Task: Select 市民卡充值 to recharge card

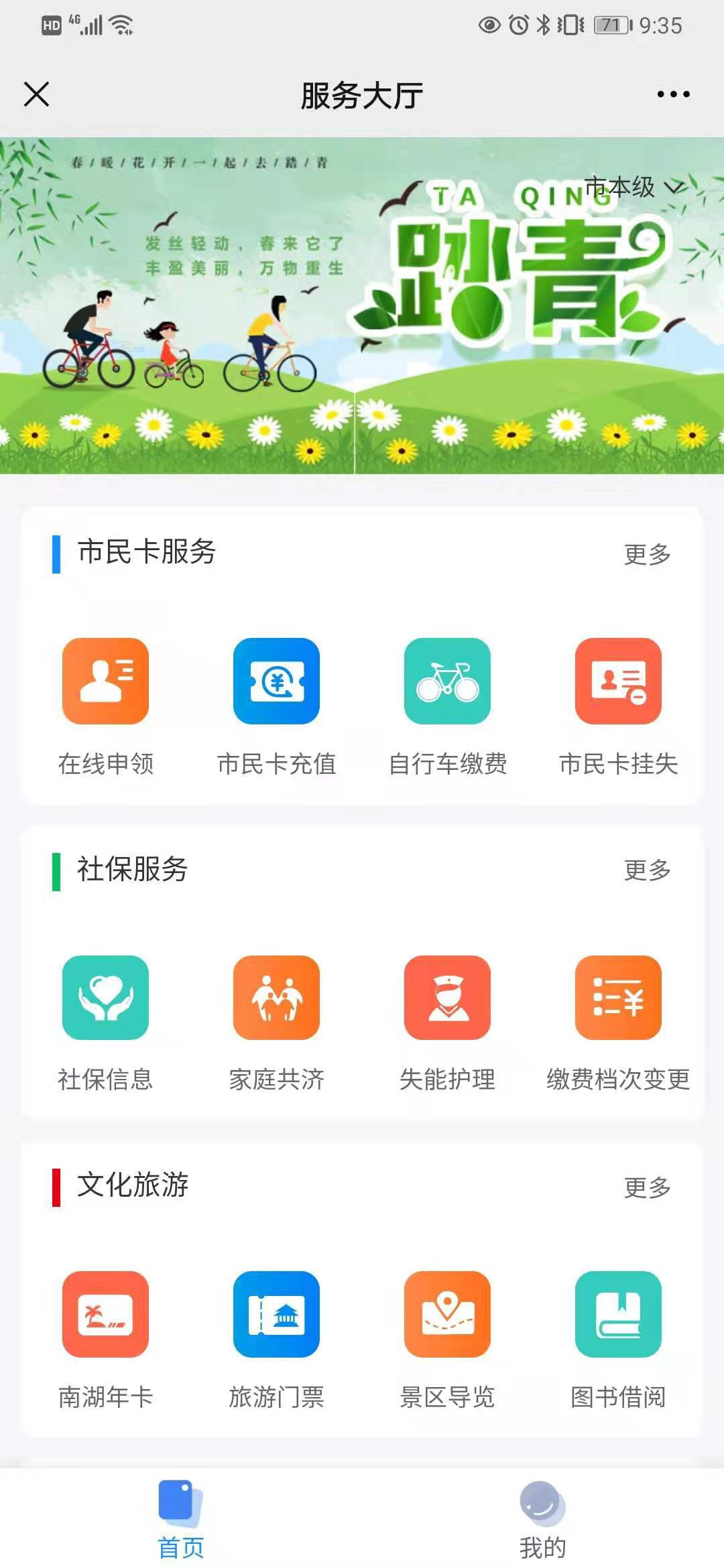Action: pyautogui.click(x=276, y=681)
